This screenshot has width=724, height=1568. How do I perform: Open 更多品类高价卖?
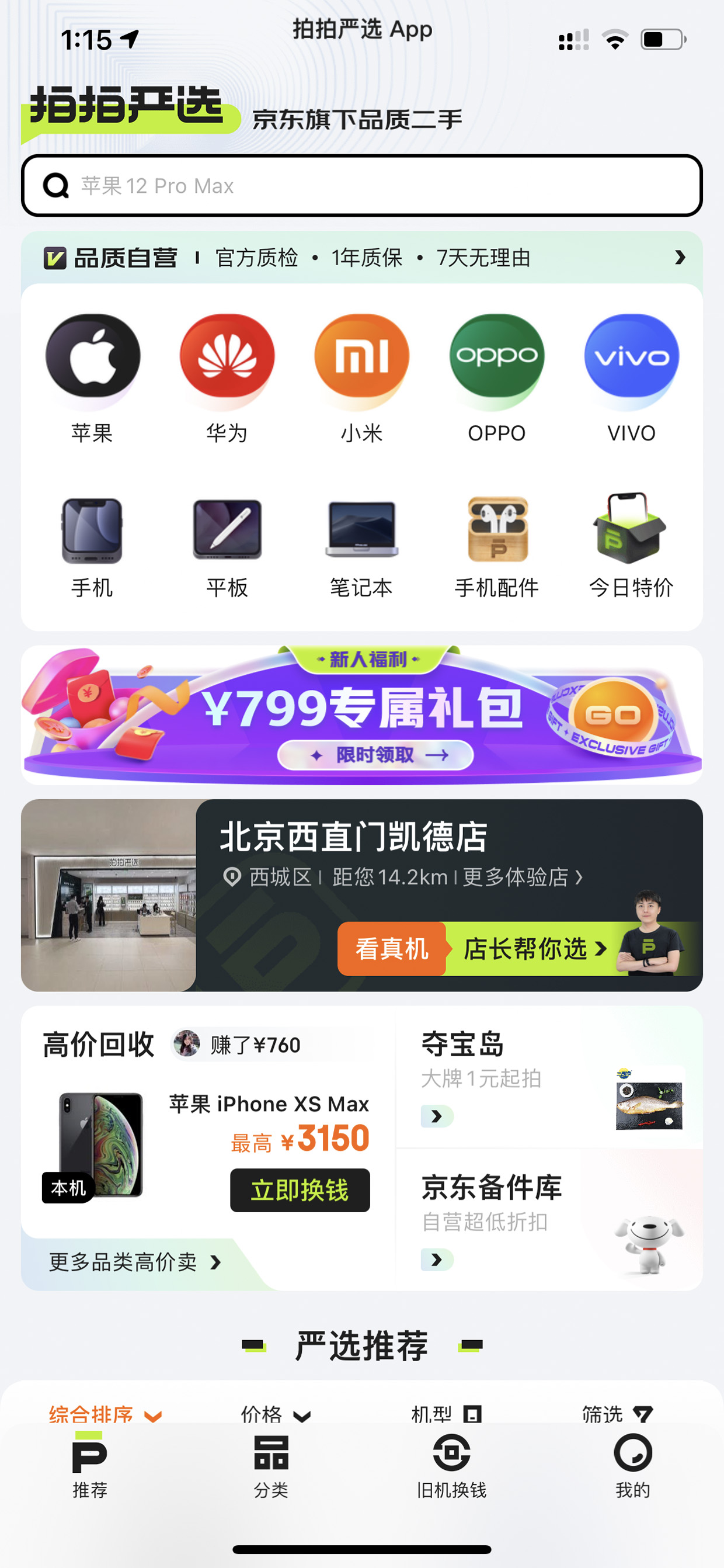(135, 1262)
